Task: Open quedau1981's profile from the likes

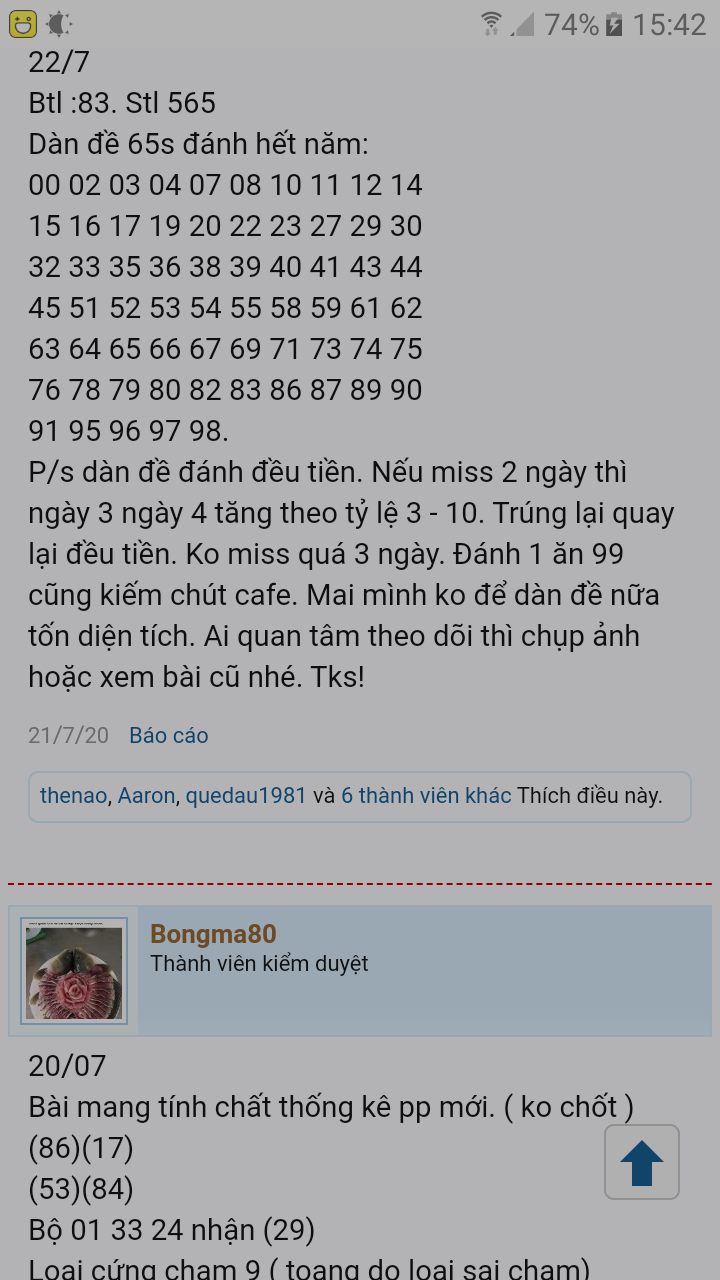Action: click(246, 796)
